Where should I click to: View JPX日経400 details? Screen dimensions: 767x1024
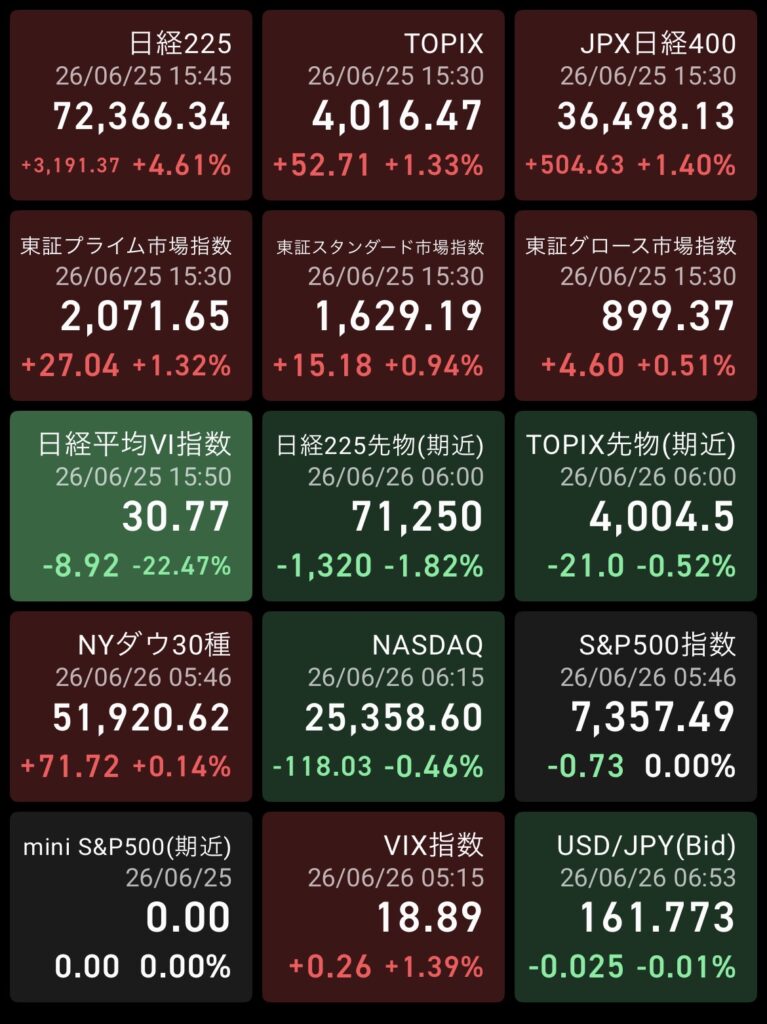[x=636, y=105]
